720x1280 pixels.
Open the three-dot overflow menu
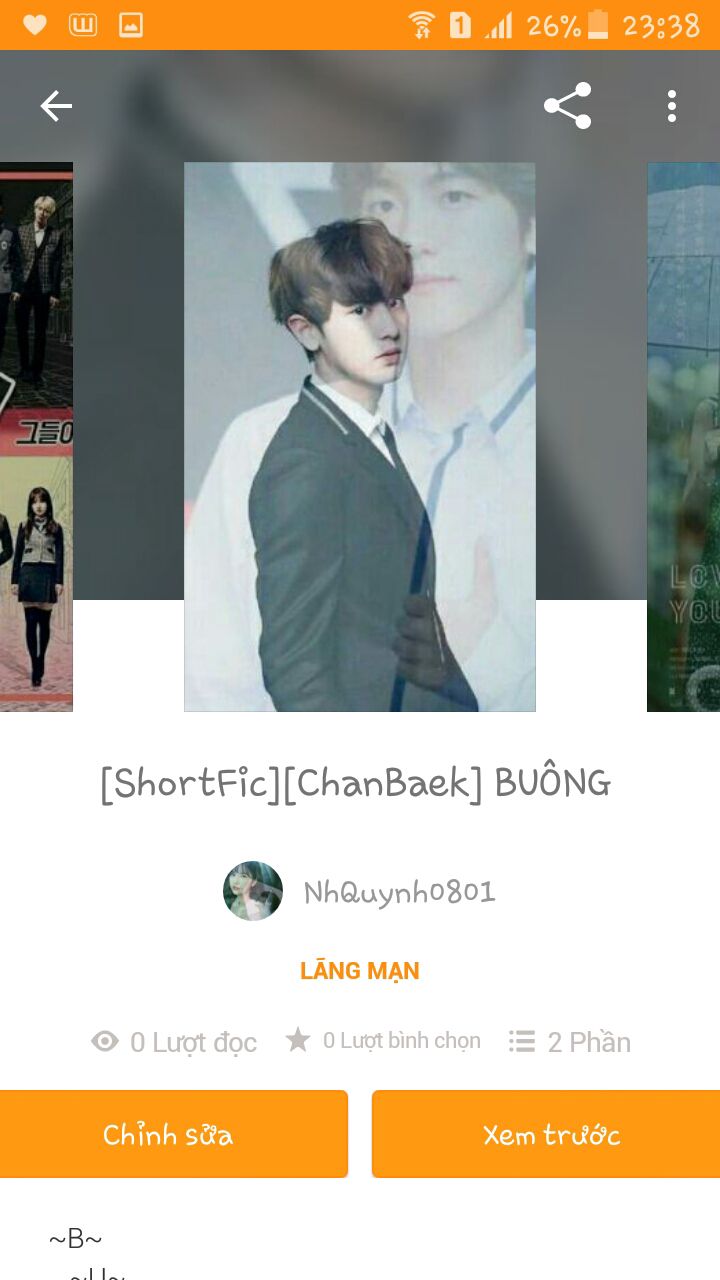[671, 106]
